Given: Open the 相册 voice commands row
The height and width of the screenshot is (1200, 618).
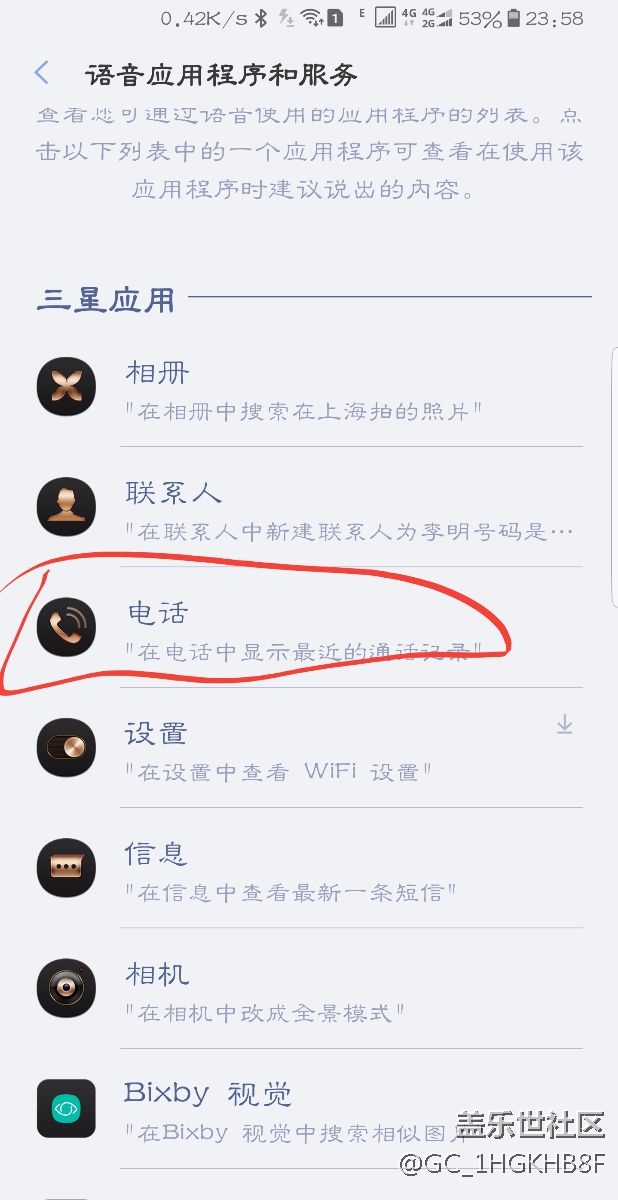Looking at the screenshot, I should click(310, 388).
